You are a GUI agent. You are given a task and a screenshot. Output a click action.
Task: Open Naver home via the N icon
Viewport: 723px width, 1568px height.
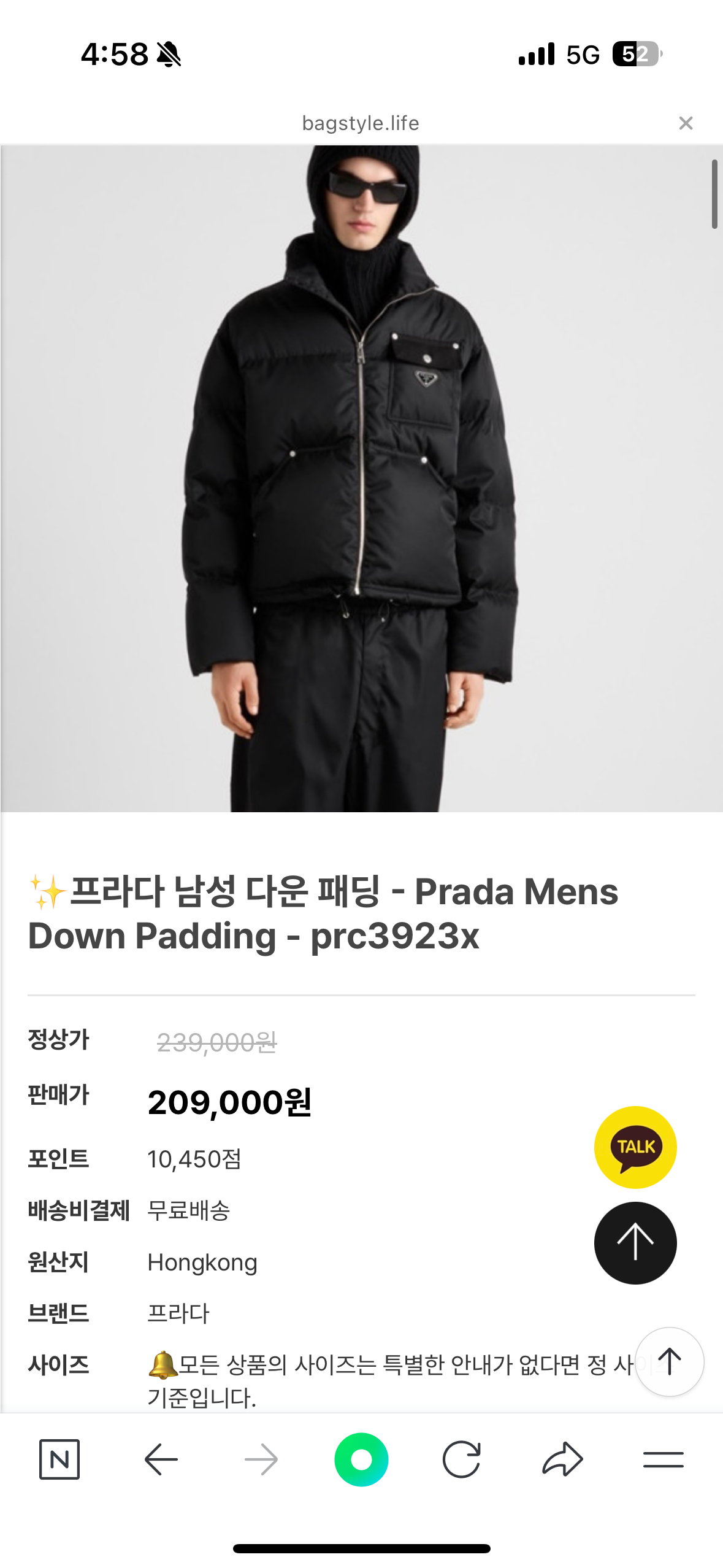coord(59,1459)
